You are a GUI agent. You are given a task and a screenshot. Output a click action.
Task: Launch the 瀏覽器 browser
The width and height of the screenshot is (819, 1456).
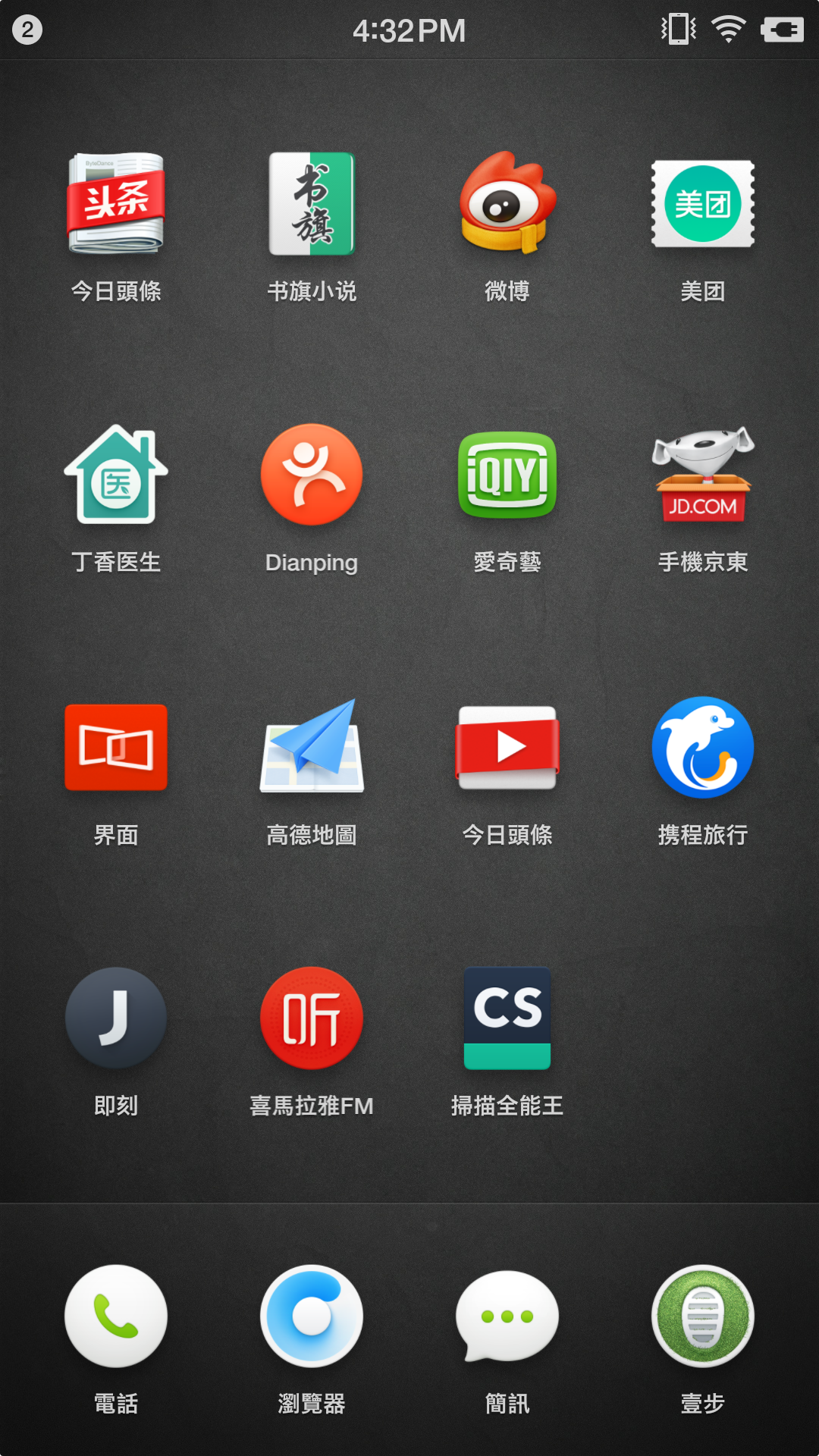pos(312,1316)
